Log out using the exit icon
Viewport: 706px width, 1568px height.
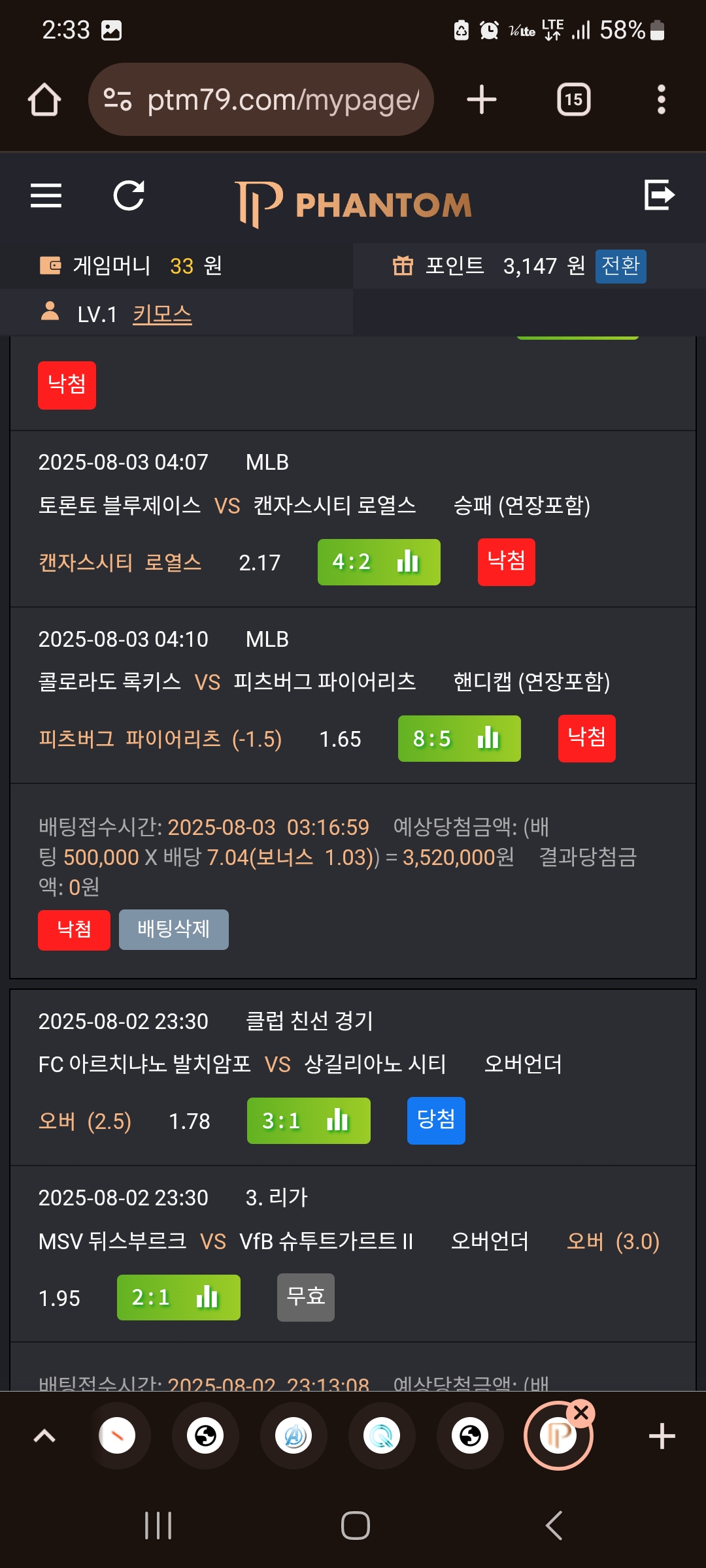pos(659,195)
